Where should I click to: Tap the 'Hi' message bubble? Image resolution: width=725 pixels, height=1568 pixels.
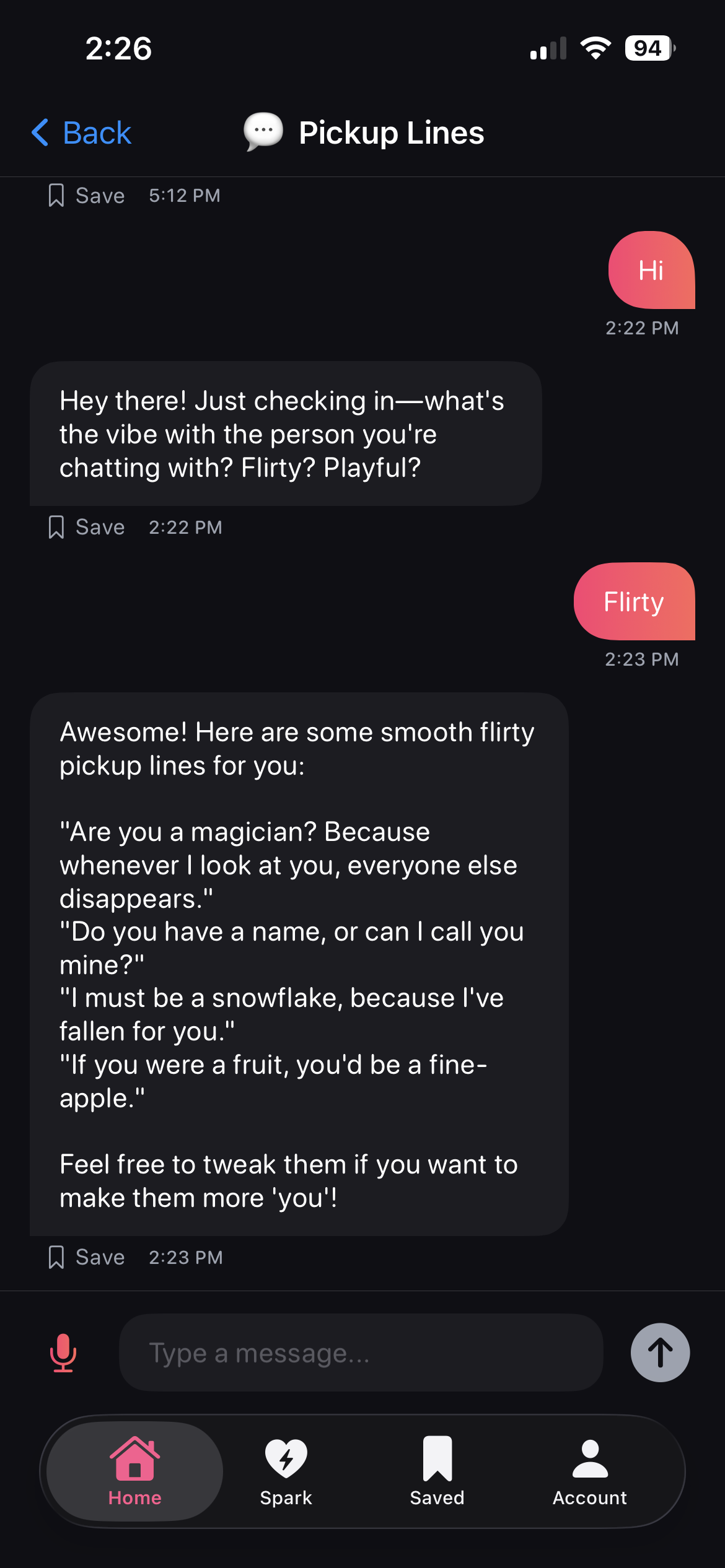tap(652, 270)
